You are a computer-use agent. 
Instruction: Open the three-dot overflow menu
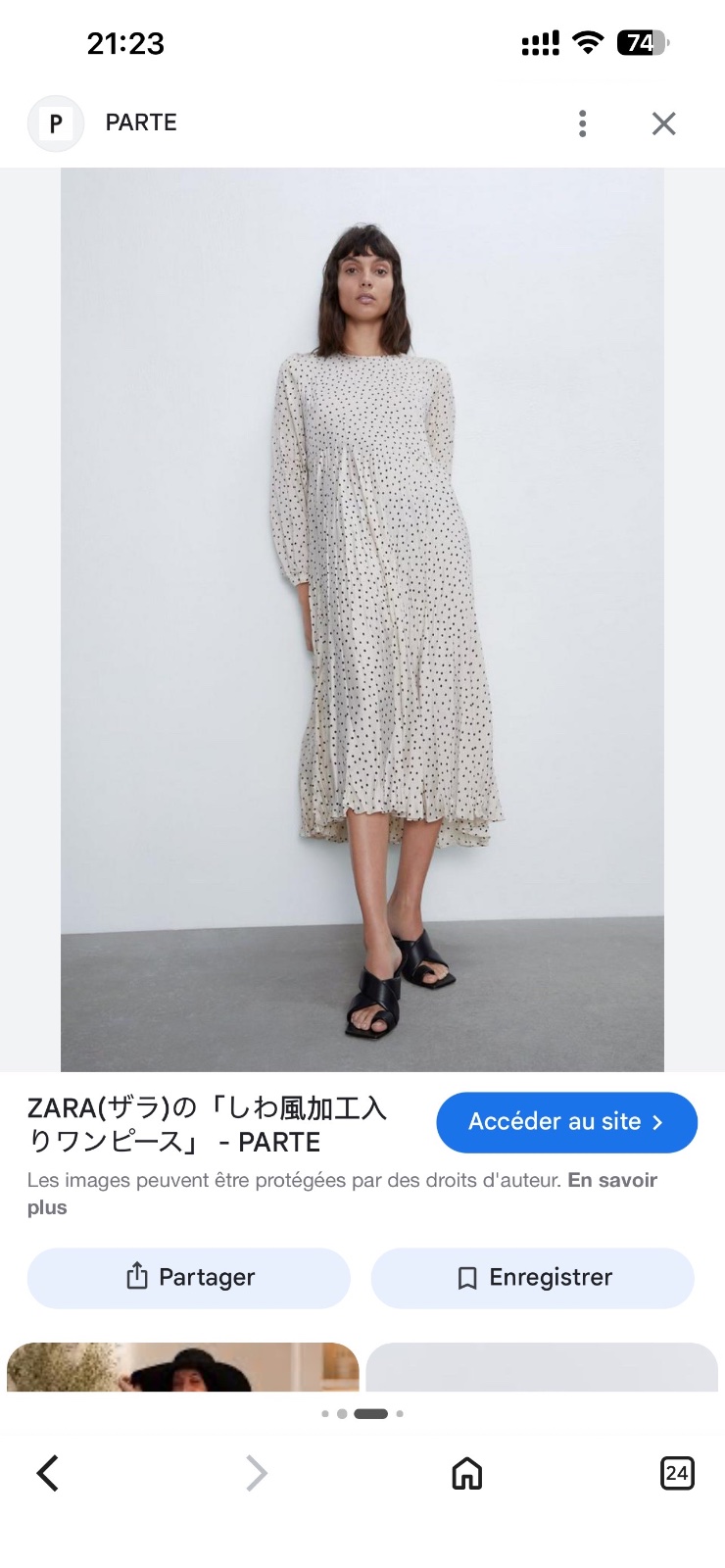(583, 123)
